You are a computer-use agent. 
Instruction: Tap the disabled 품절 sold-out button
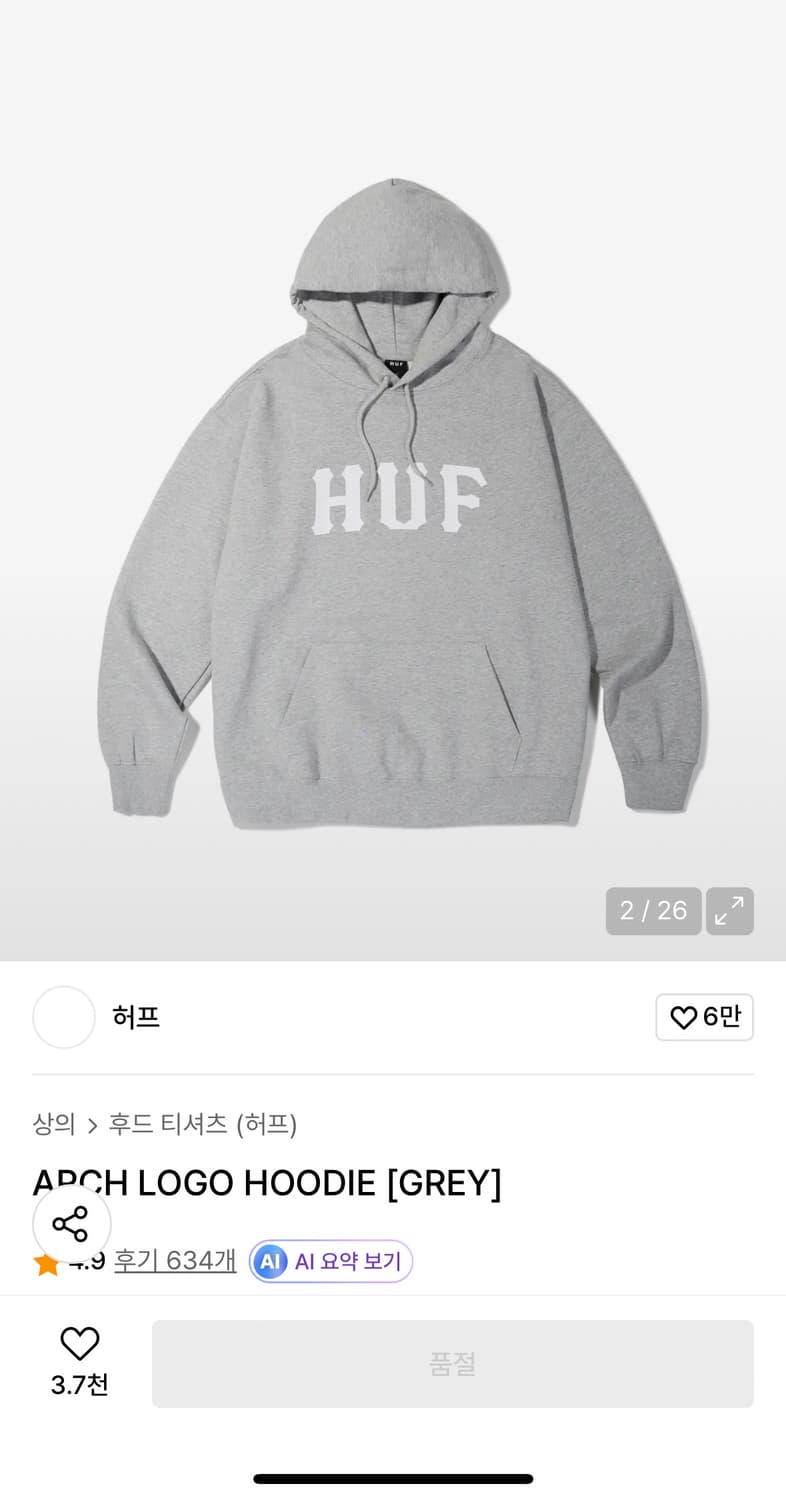453,1363
